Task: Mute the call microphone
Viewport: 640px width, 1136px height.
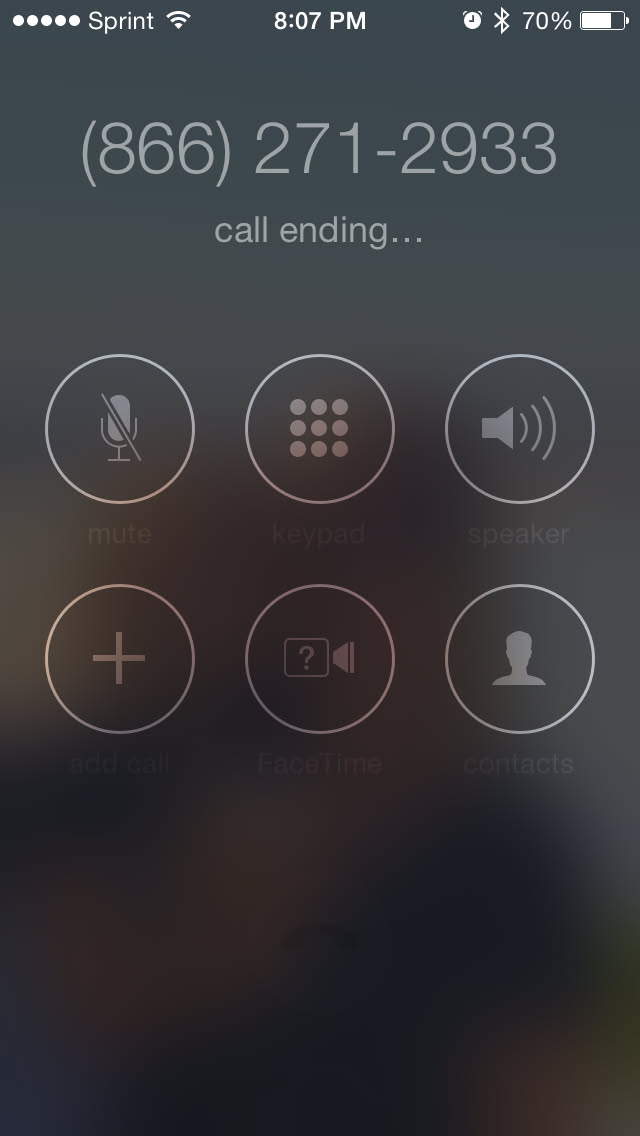Action: tap(120, 429)
